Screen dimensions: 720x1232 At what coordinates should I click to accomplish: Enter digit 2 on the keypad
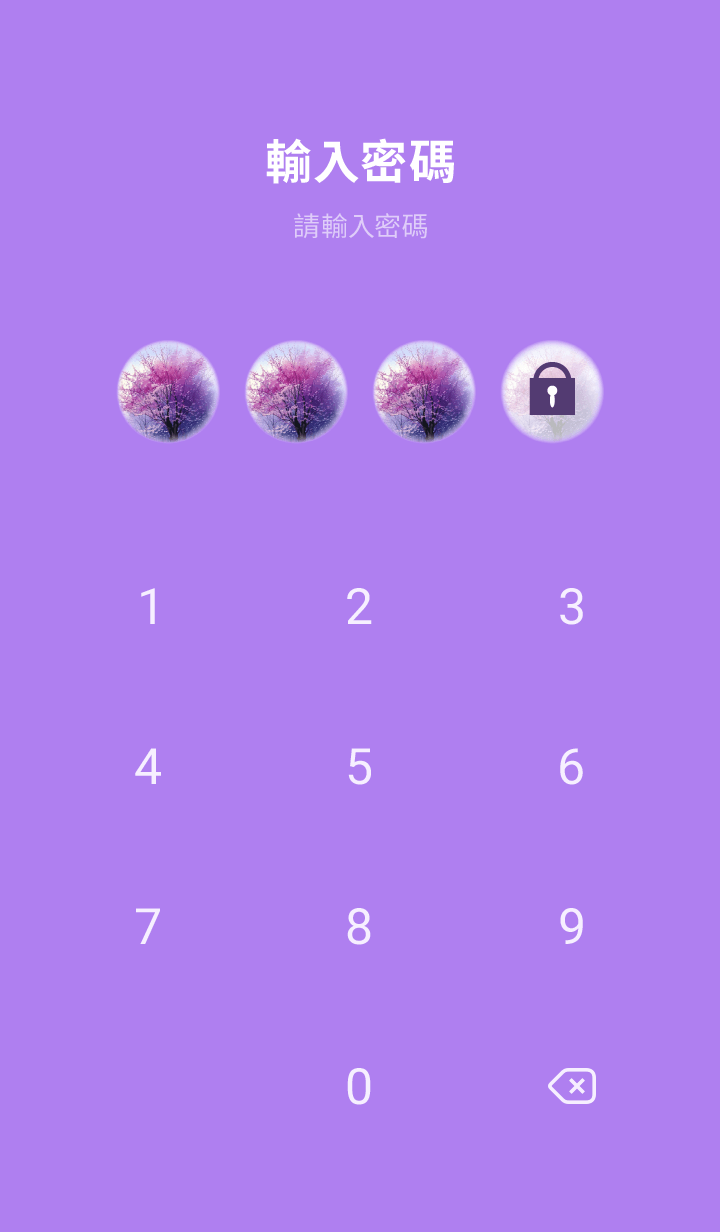tap(359, 607)
